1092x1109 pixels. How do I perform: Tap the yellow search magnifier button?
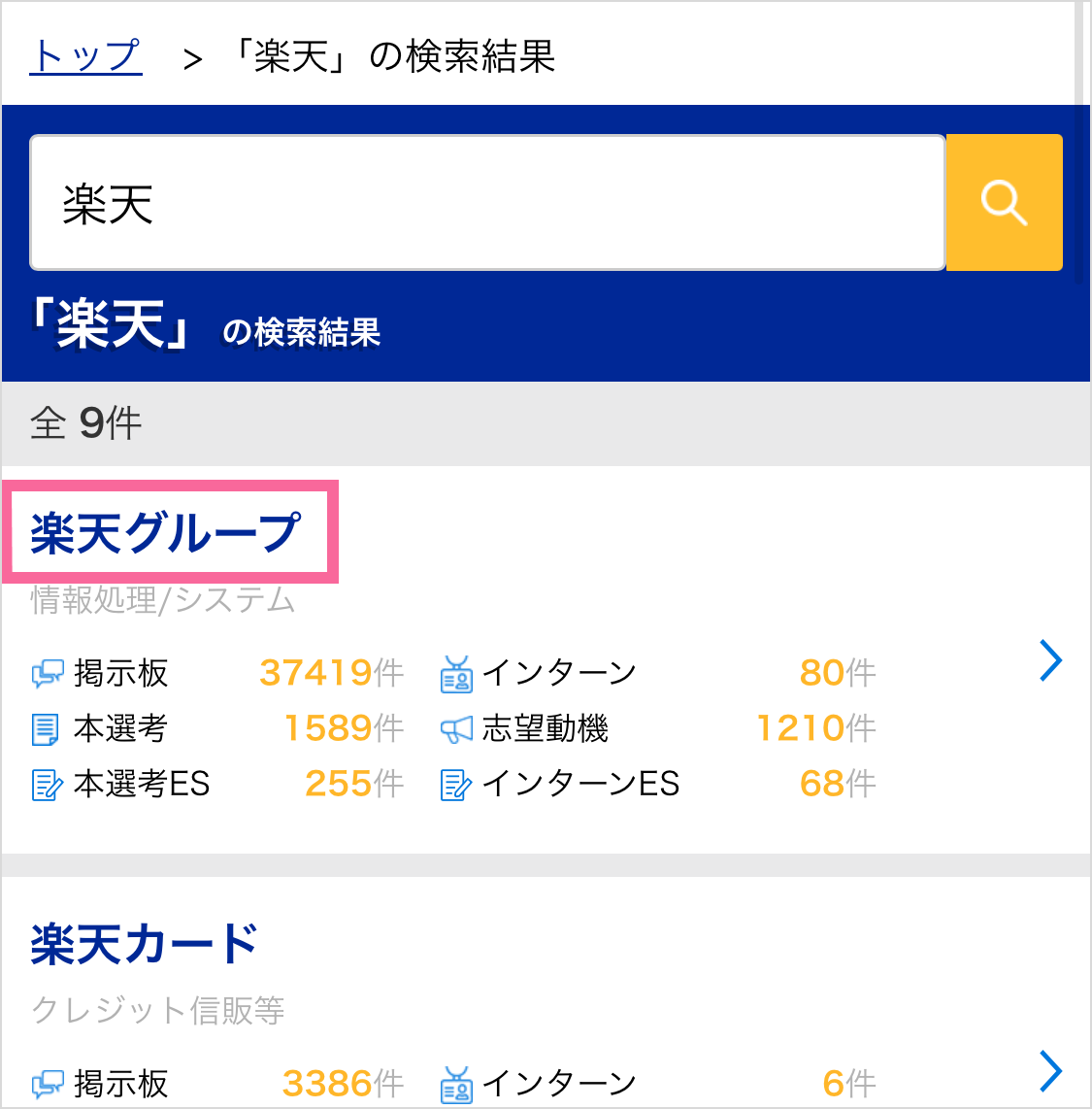(x=1004, y=203)
